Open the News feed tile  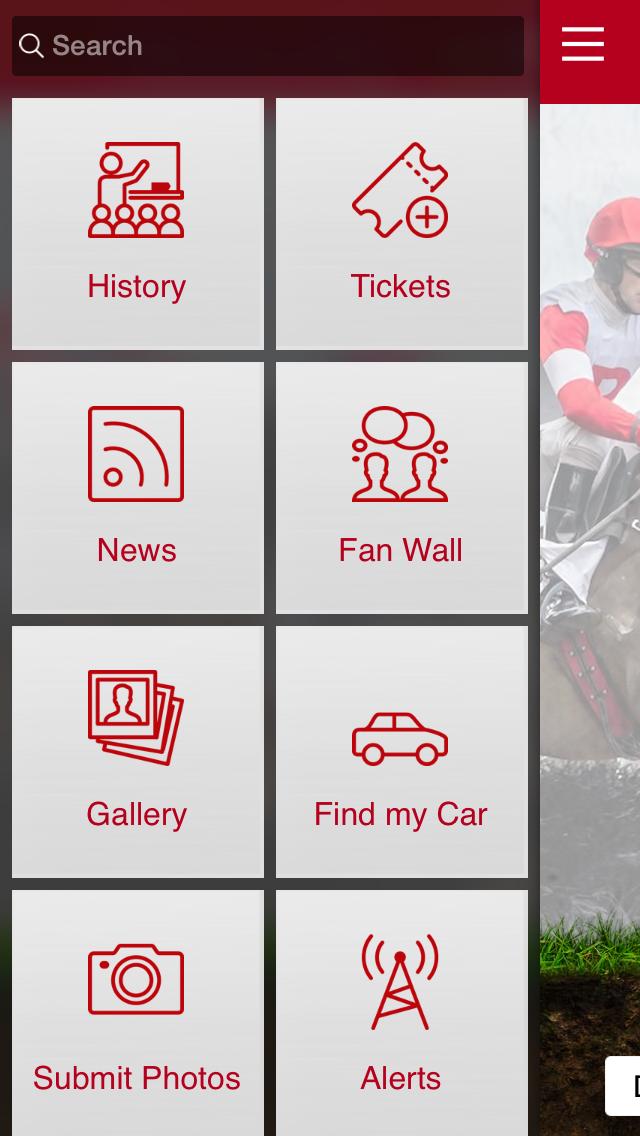pos(138,488)
